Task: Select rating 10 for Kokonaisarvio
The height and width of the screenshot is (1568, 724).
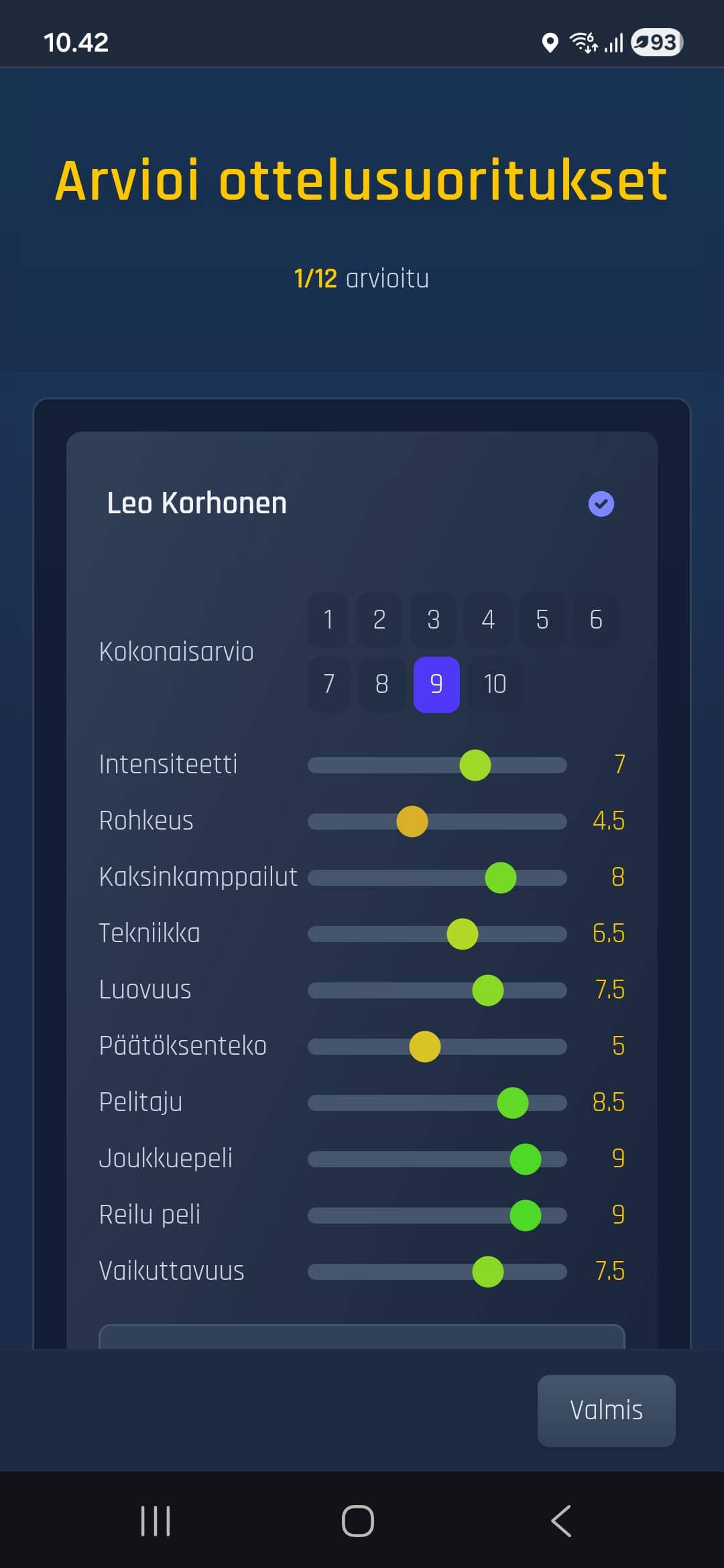Action: tap(494, 684)
